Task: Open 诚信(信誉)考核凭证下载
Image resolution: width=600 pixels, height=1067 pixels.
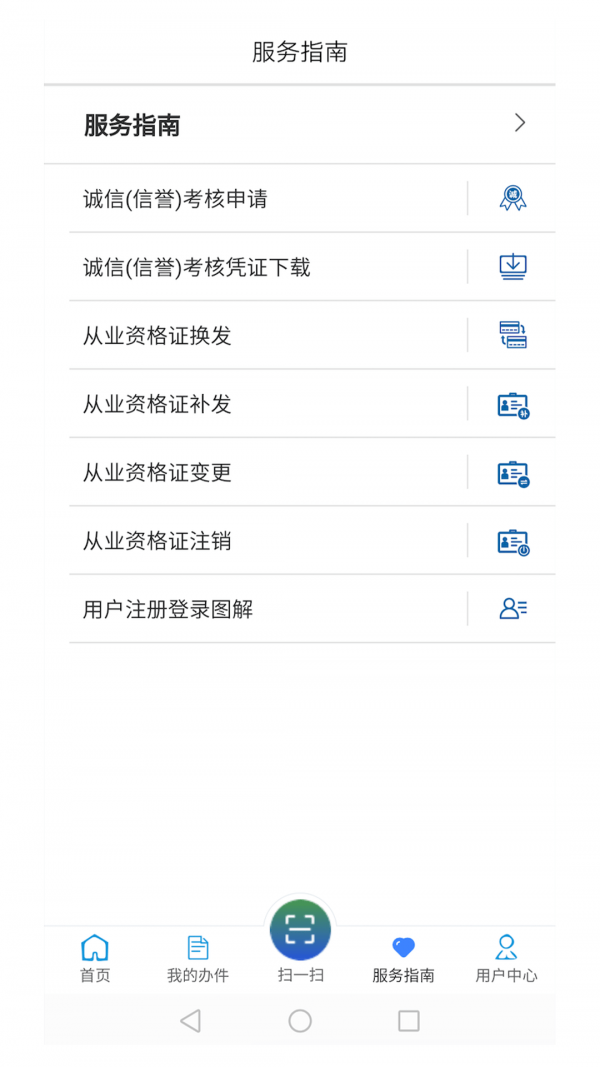Action: [197, 267]
